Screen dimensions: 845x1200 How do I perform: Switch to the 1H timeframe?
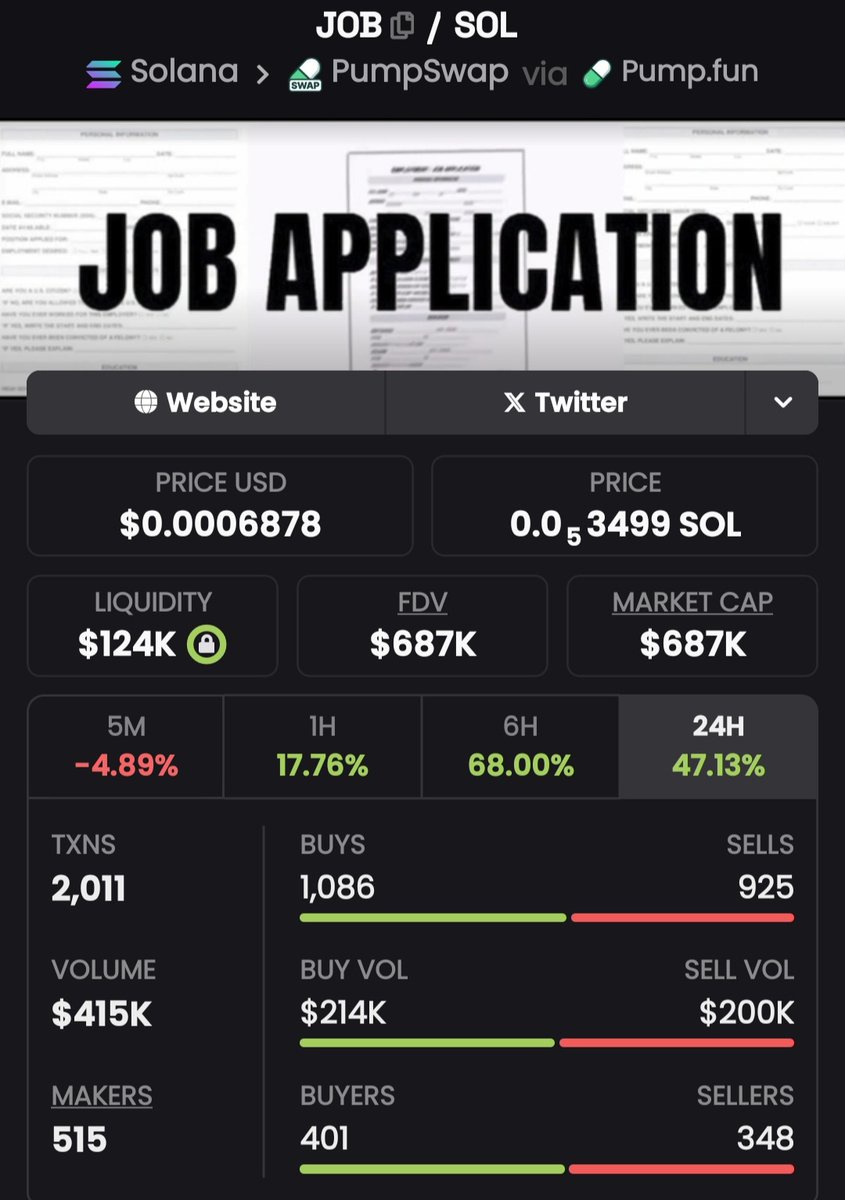point(322,747)
